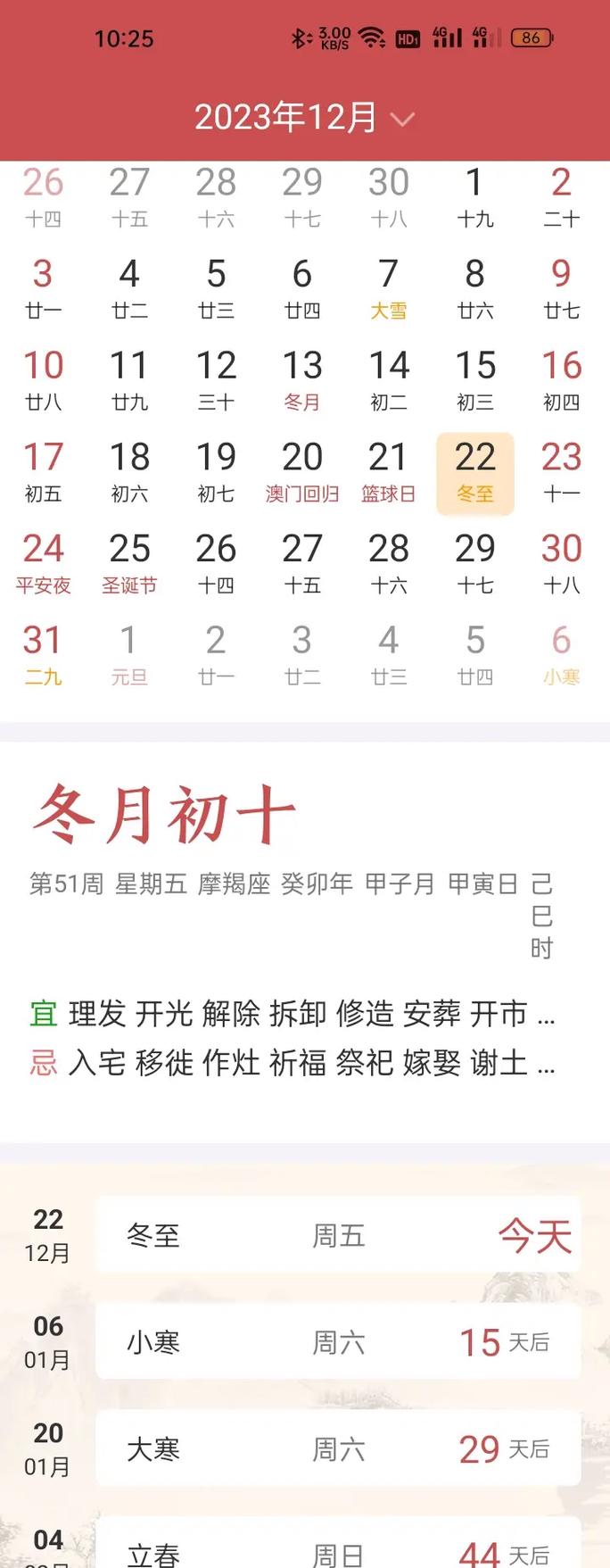
Task: Select December 13 冬月 date
Action: coord(302,381)
